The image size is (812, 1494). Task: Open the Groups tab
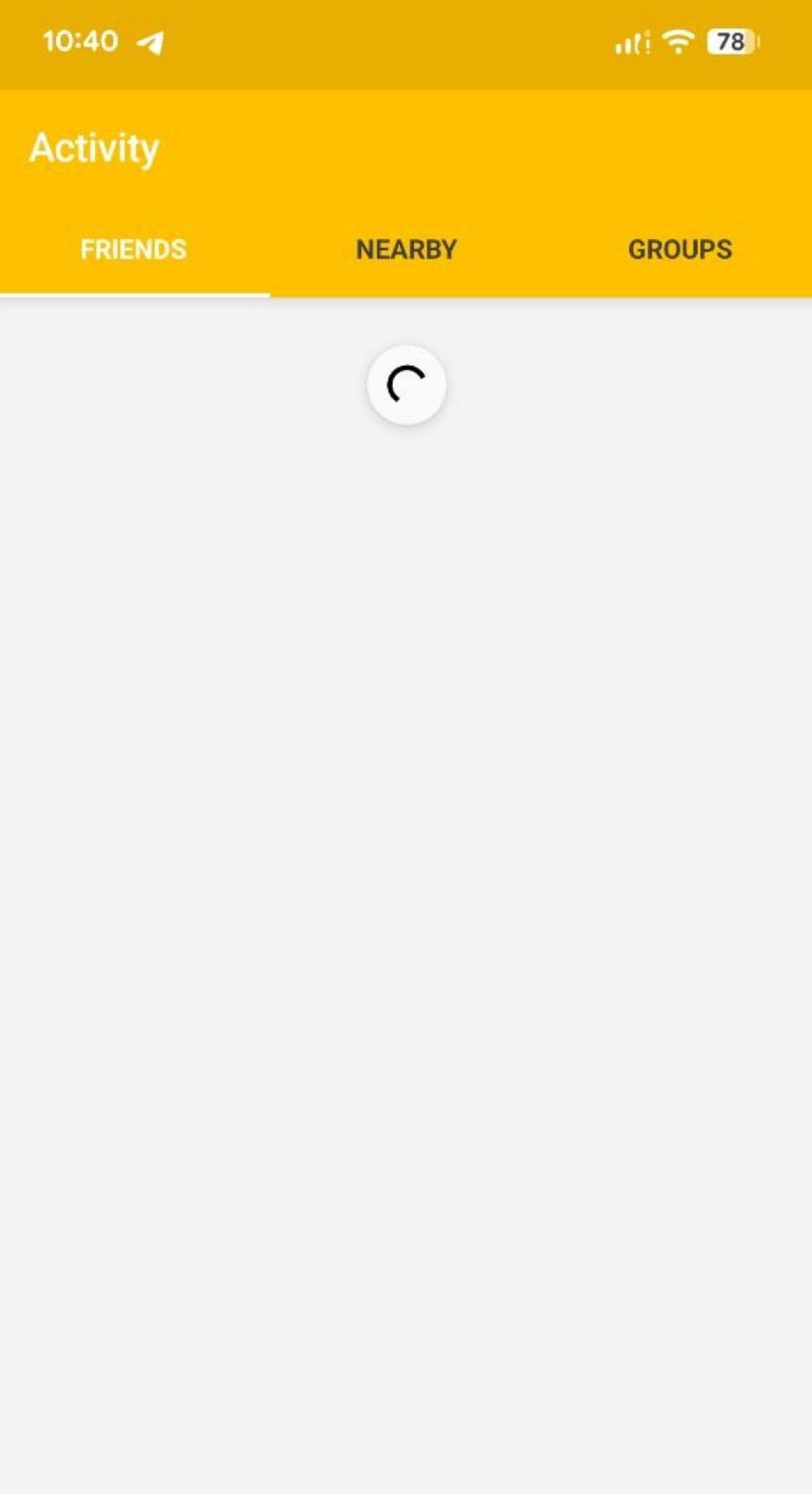679,250
